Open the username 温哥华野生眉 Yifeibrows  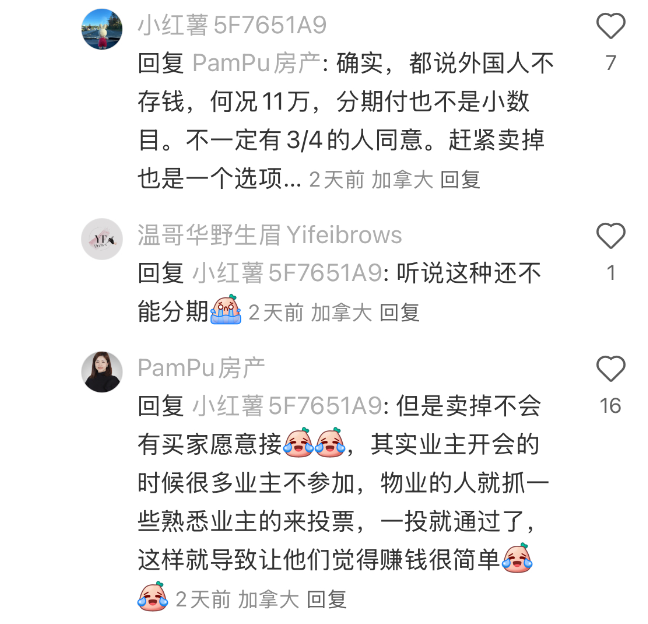[269, 235]
